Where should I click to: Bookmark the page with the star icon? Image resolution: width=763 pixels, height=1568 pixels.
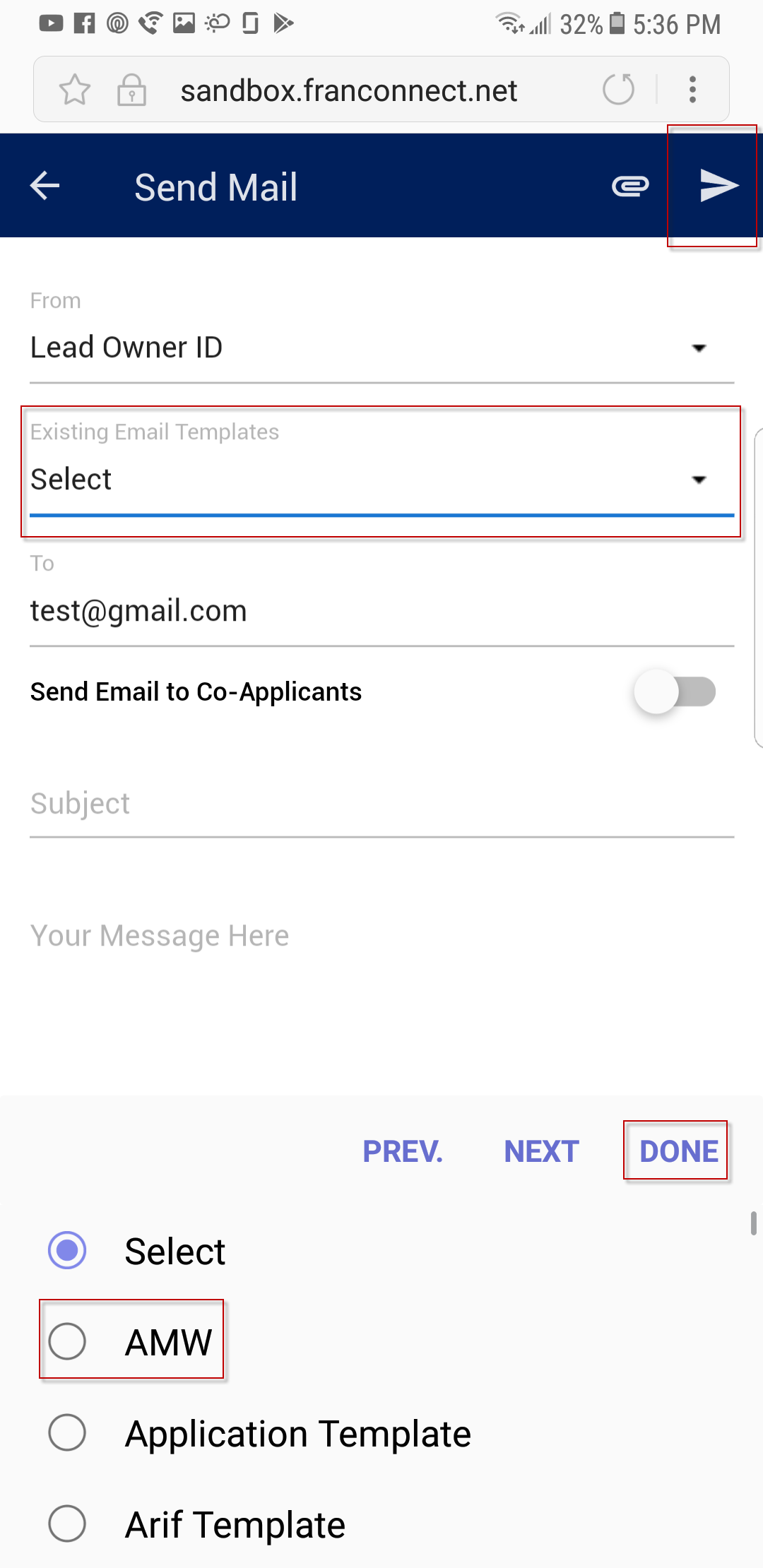click(74, 90)
